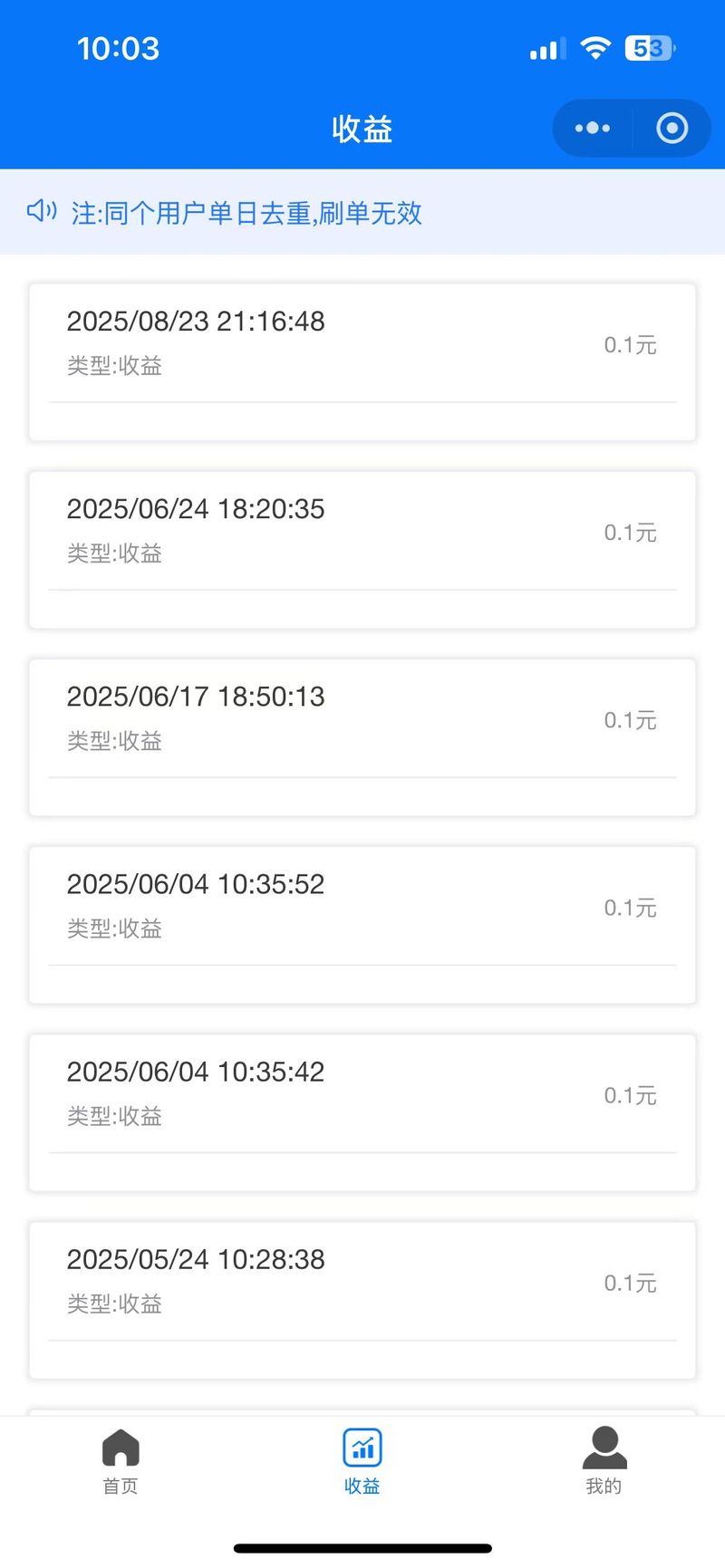Close the mini program with the circle button

672,129
